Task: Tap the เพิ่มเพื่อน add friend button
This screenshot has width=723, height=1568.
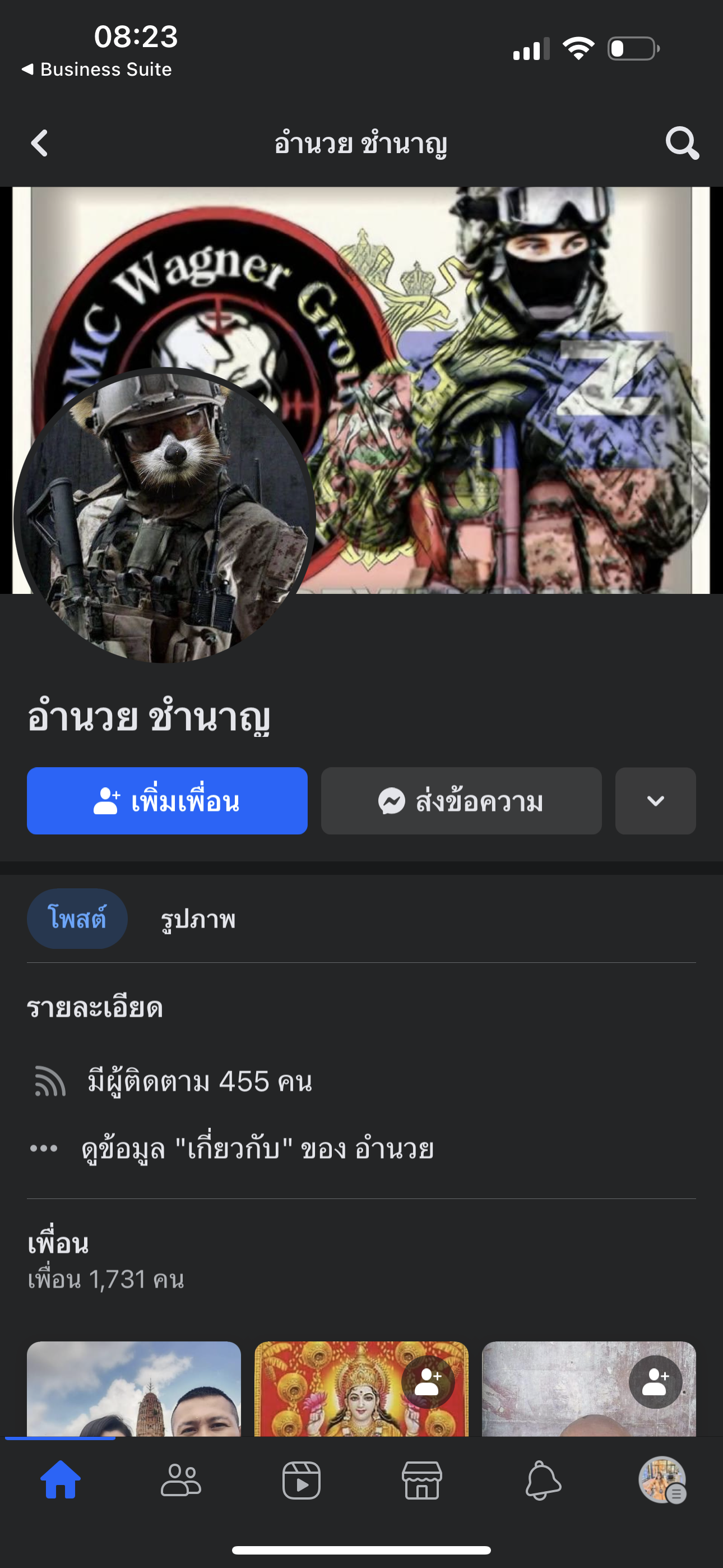Action: click(x=167, y=800)
